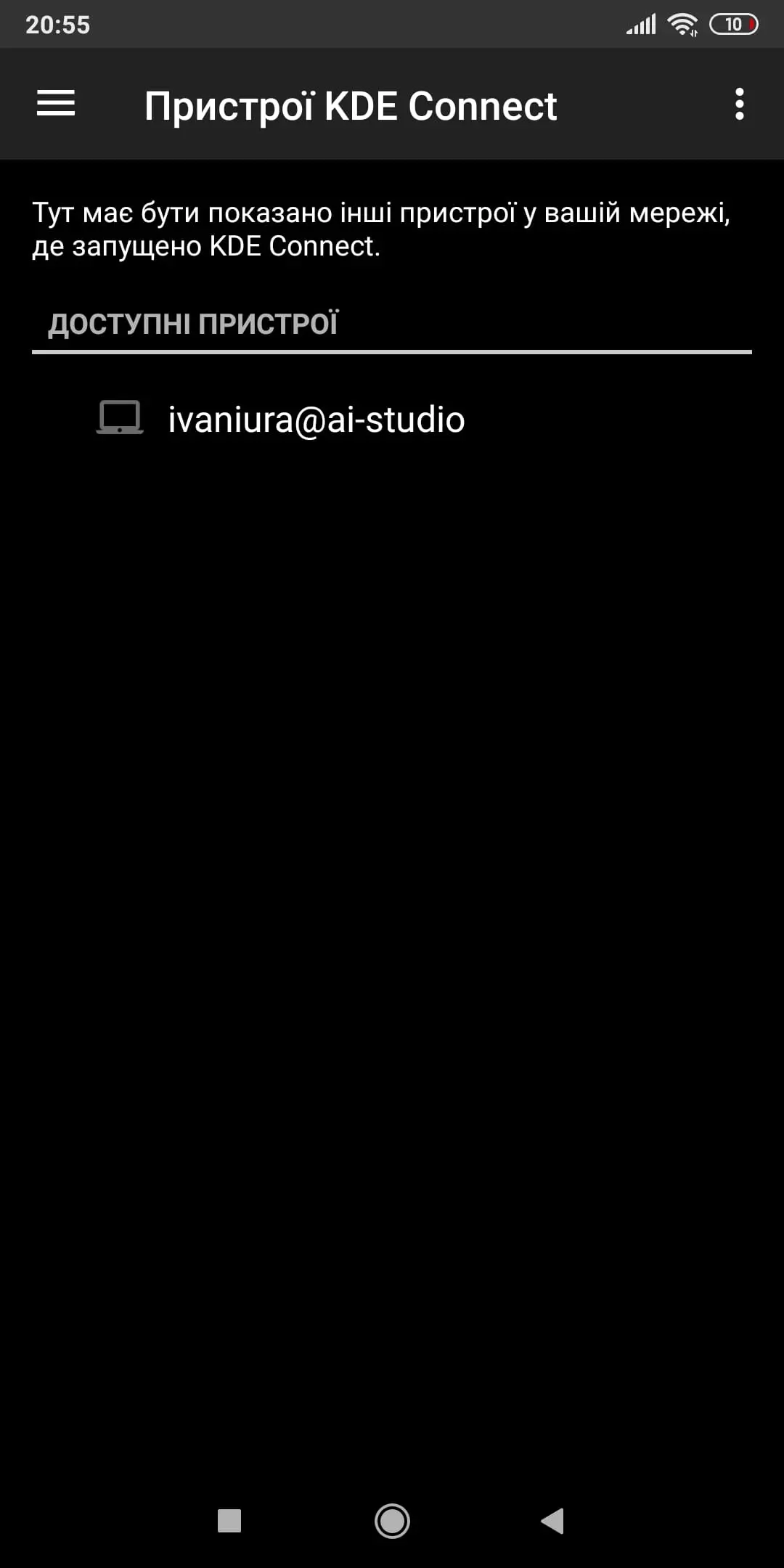784x1568 pixels.
Task: Open the three-dot overflow menu
Action: 739,104
